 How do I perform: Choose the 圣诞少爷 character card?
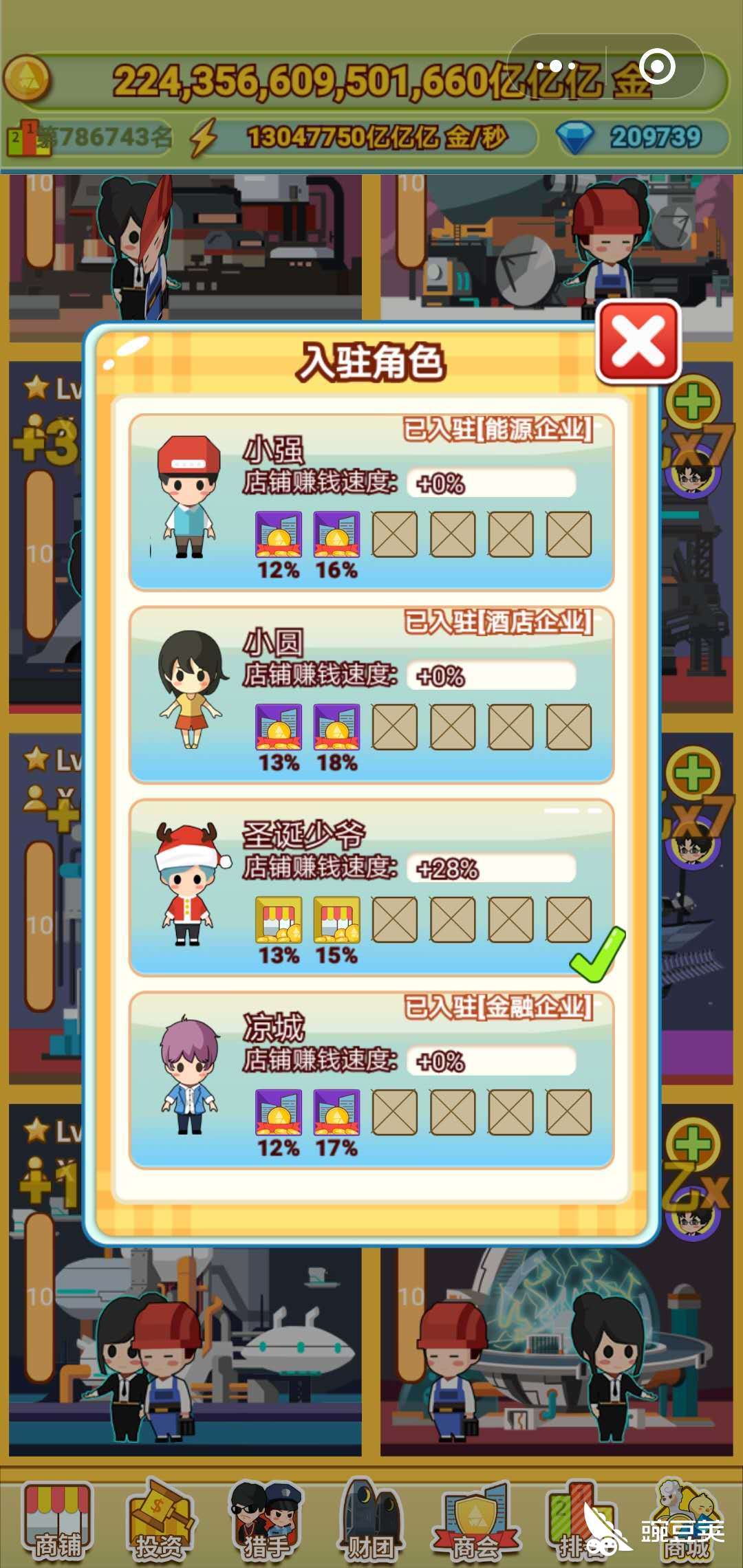click(371, 887)
